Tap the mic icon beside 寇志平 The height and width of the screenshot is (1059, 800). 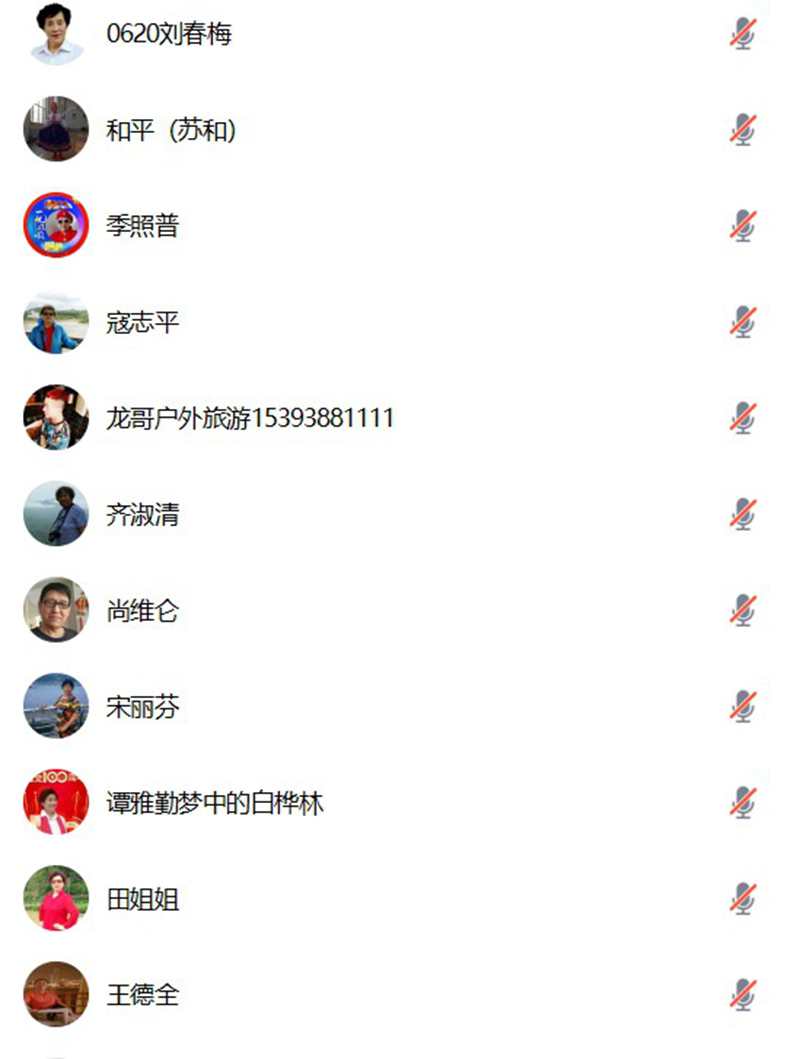(x=742, y=322)
